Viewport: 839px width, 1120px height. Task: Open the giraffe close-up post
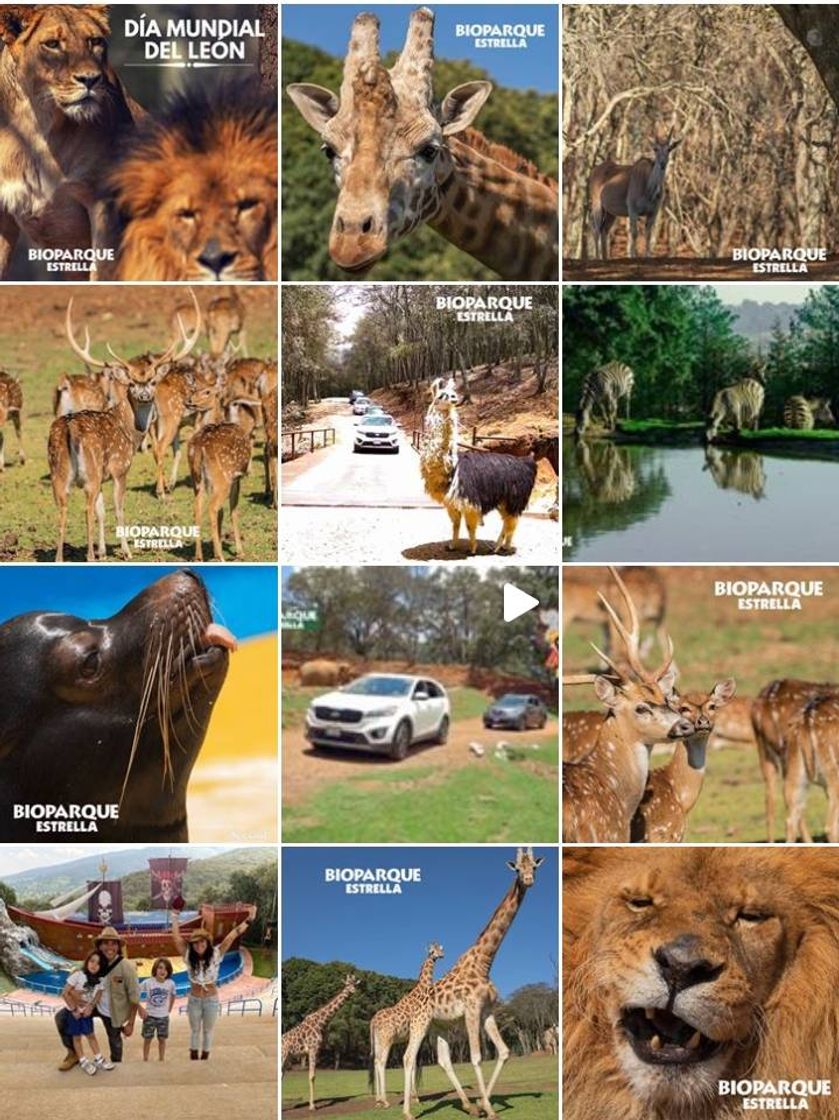pos(420,142)
